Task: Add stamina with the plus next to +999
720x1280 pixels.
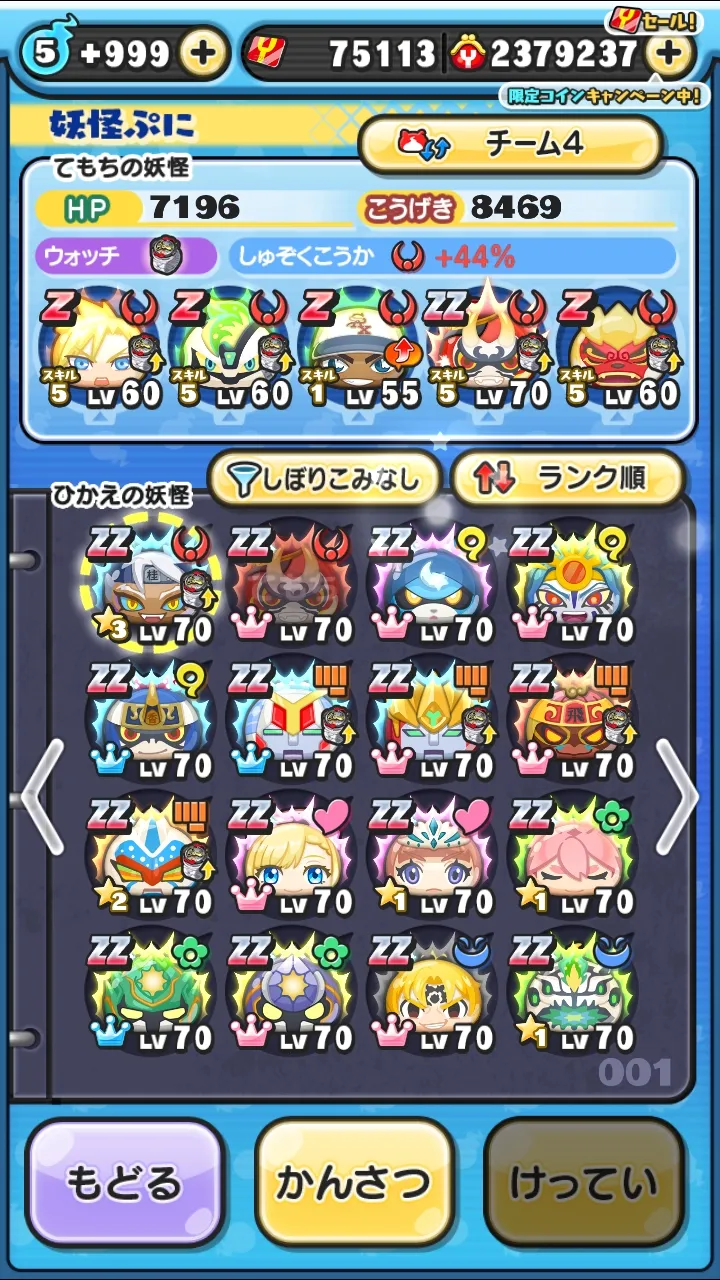Action: [x=203, y=54]
